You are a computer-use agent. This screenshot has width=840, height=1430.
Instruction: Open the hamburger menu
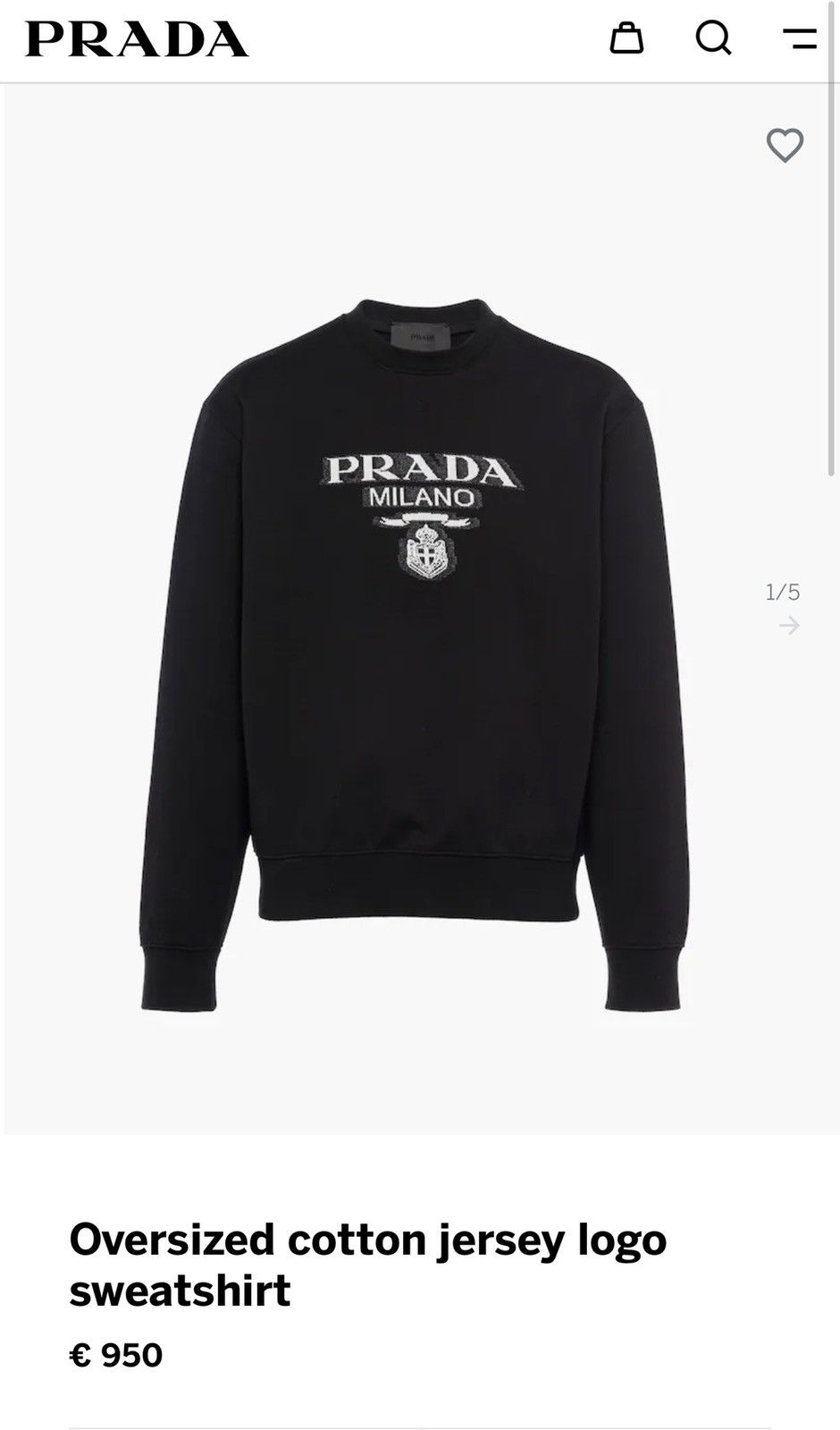click(800, 38)
